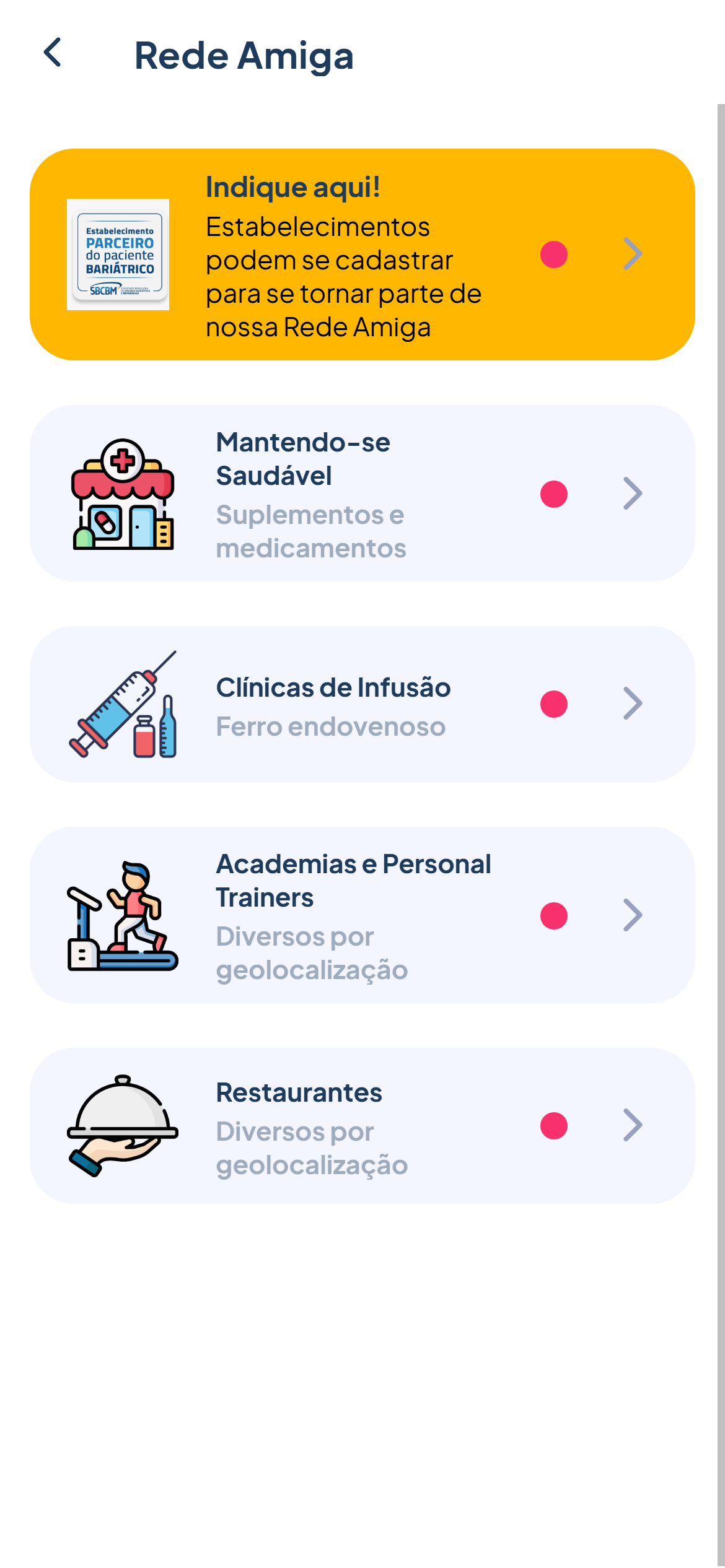Open Clínicas de Infusão using its right chevron
Screen dimensions: 725x1568
[x=633, y=704]
